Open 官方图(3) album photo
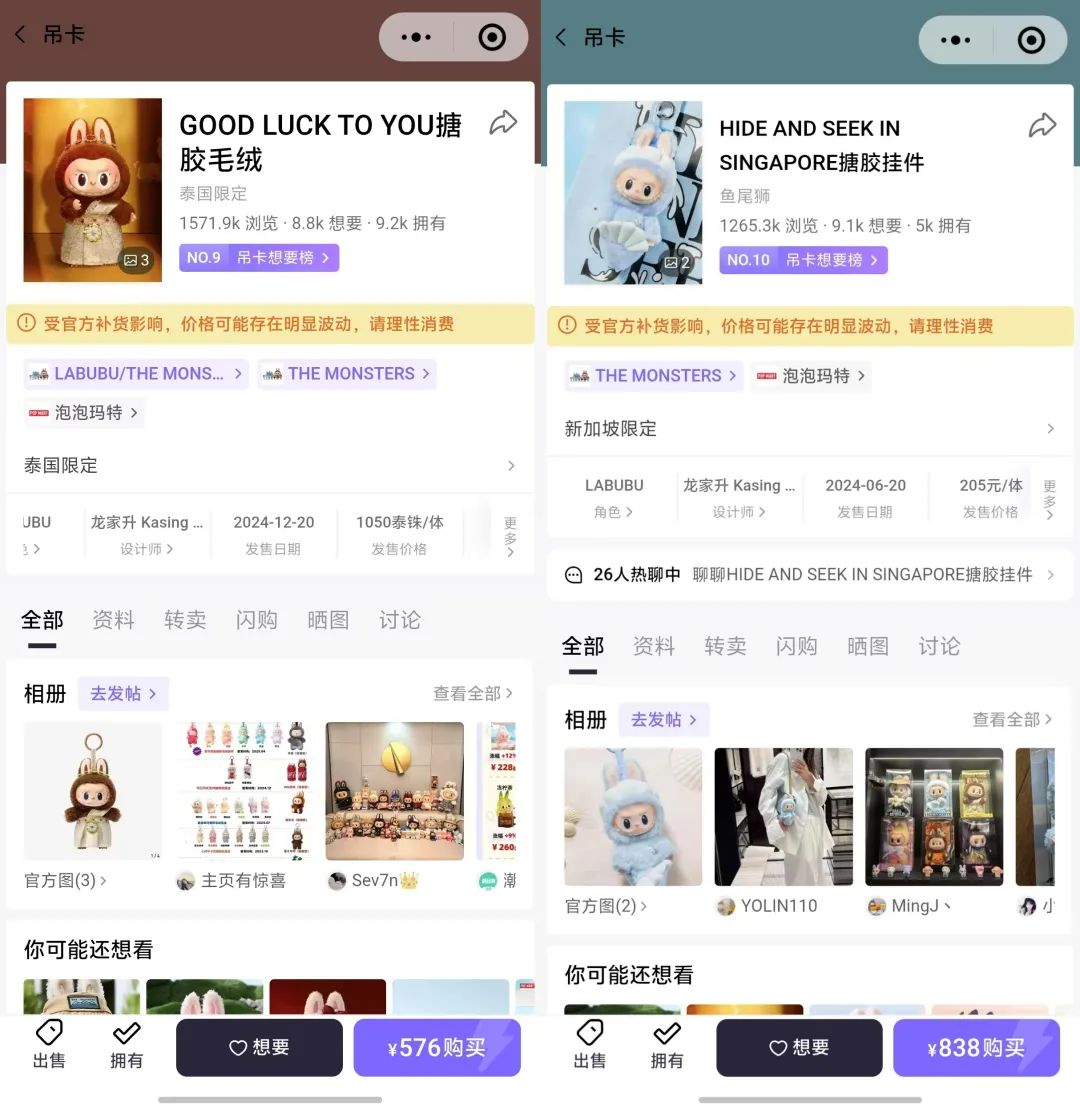Image resolution: width=1080 pixels, height=1114 pixels. coord(92,791)
